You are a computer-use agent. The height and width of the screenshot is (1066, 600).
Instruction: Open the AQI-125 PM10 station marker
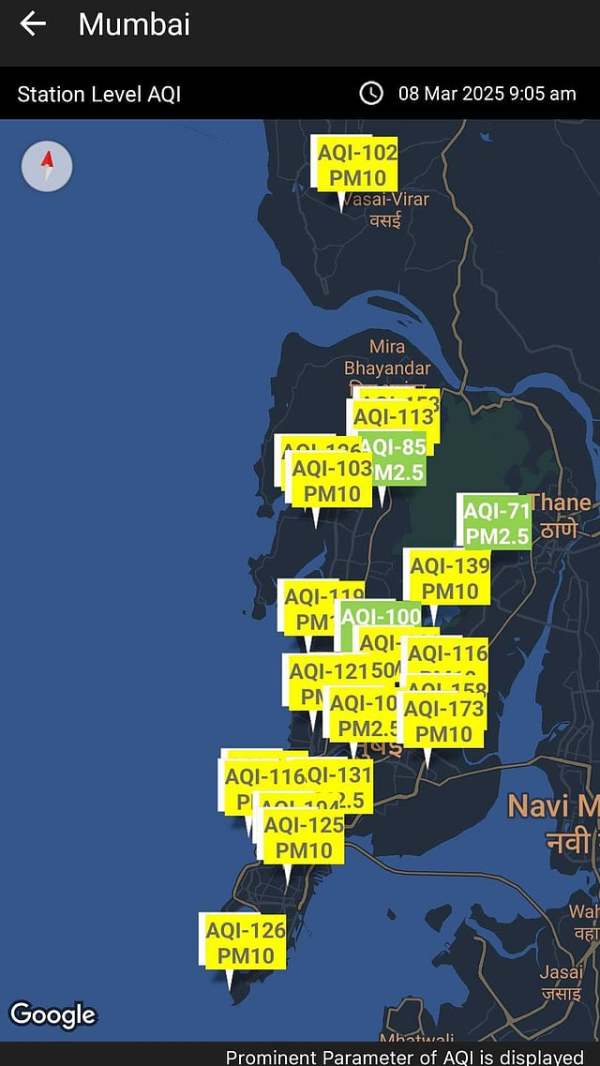click(x=303, y=837)
